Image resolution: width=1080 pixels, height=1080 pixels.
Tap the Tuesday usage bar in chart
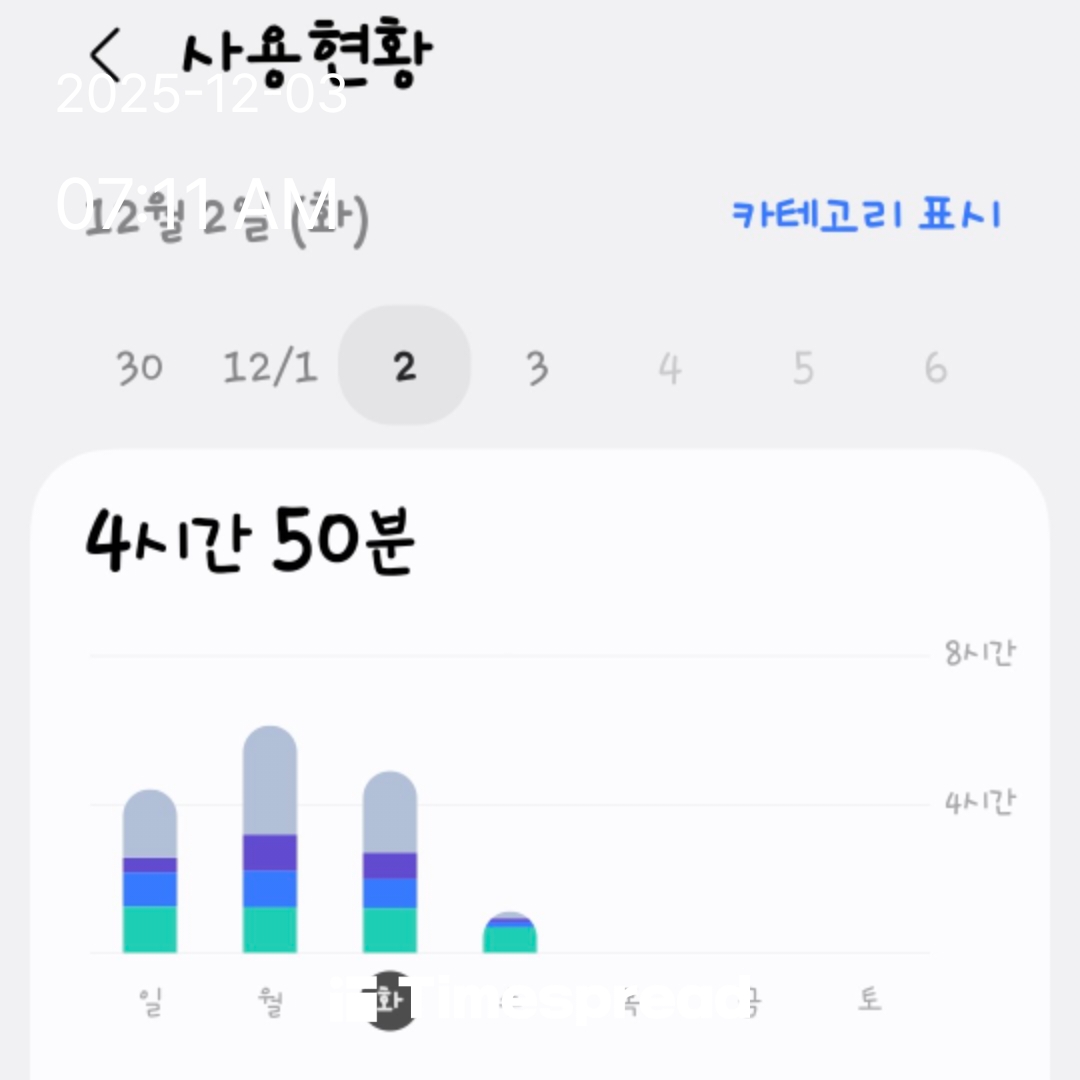click(390, 862)
